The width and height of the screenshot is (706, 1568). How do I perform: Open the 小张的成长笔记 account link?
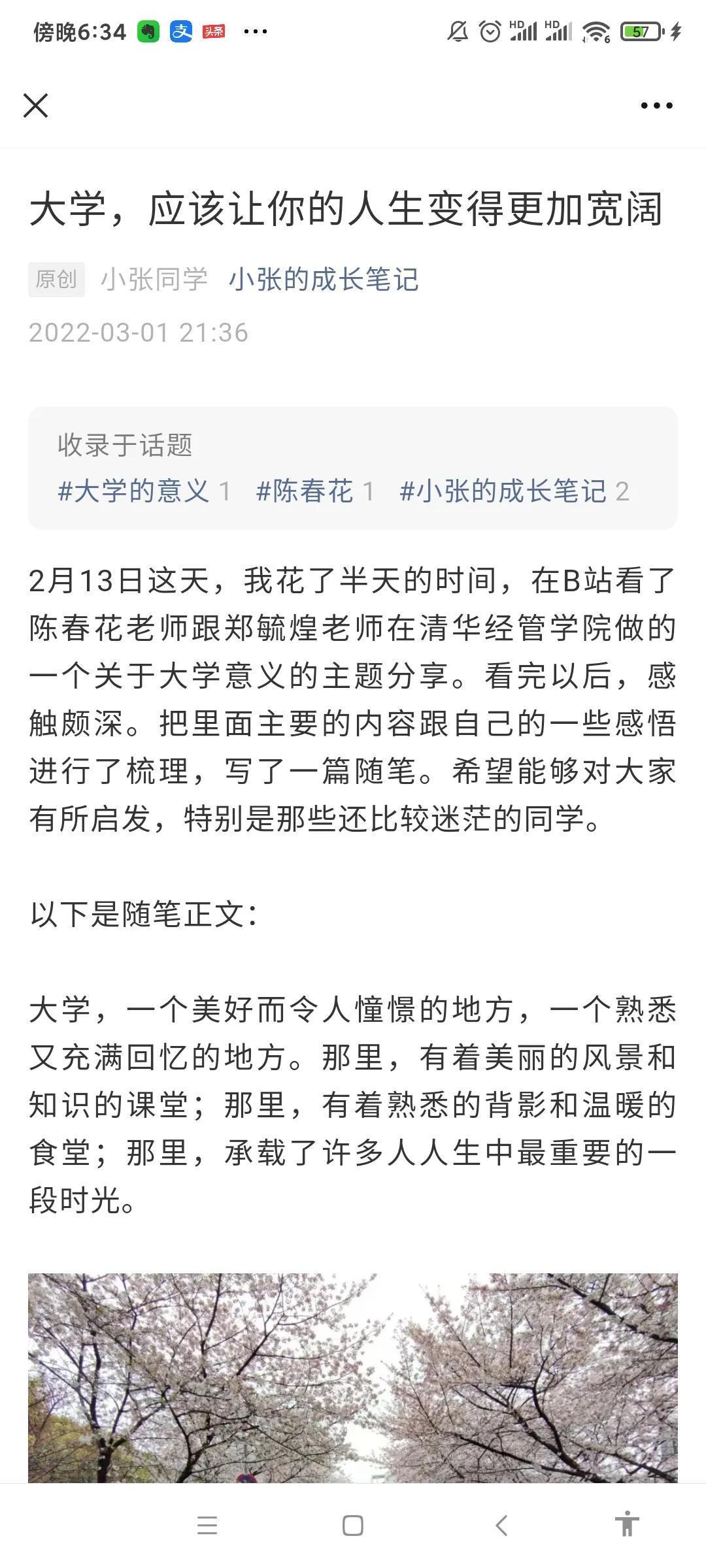(324, 280)
